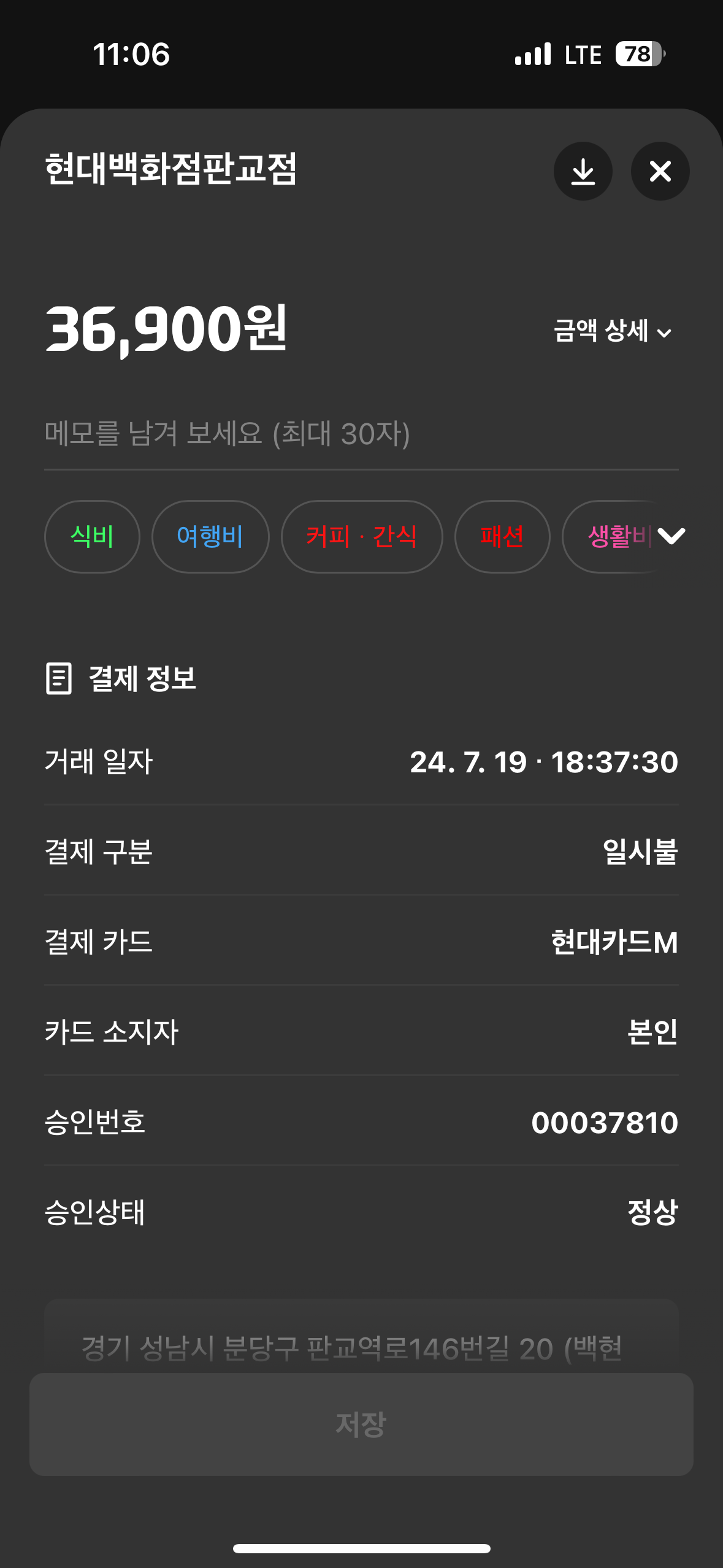Close the 현대백화점판교점 detail sheet
This screenshot has width=723, height=1568.
pos(660,171)
